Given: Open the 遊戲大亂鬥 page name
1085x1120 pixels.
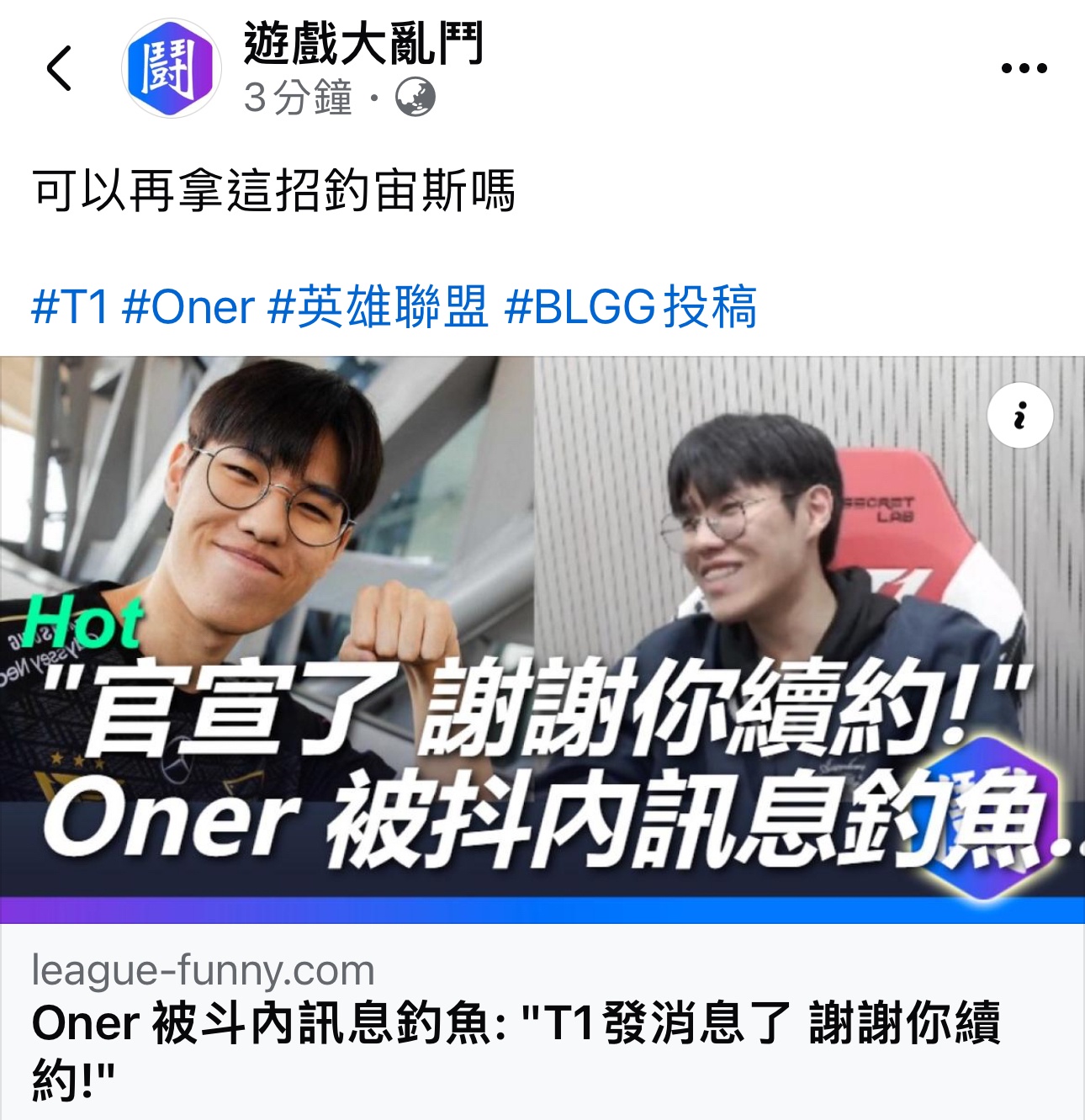Looking at the screenshot, I should click(363, 44).
